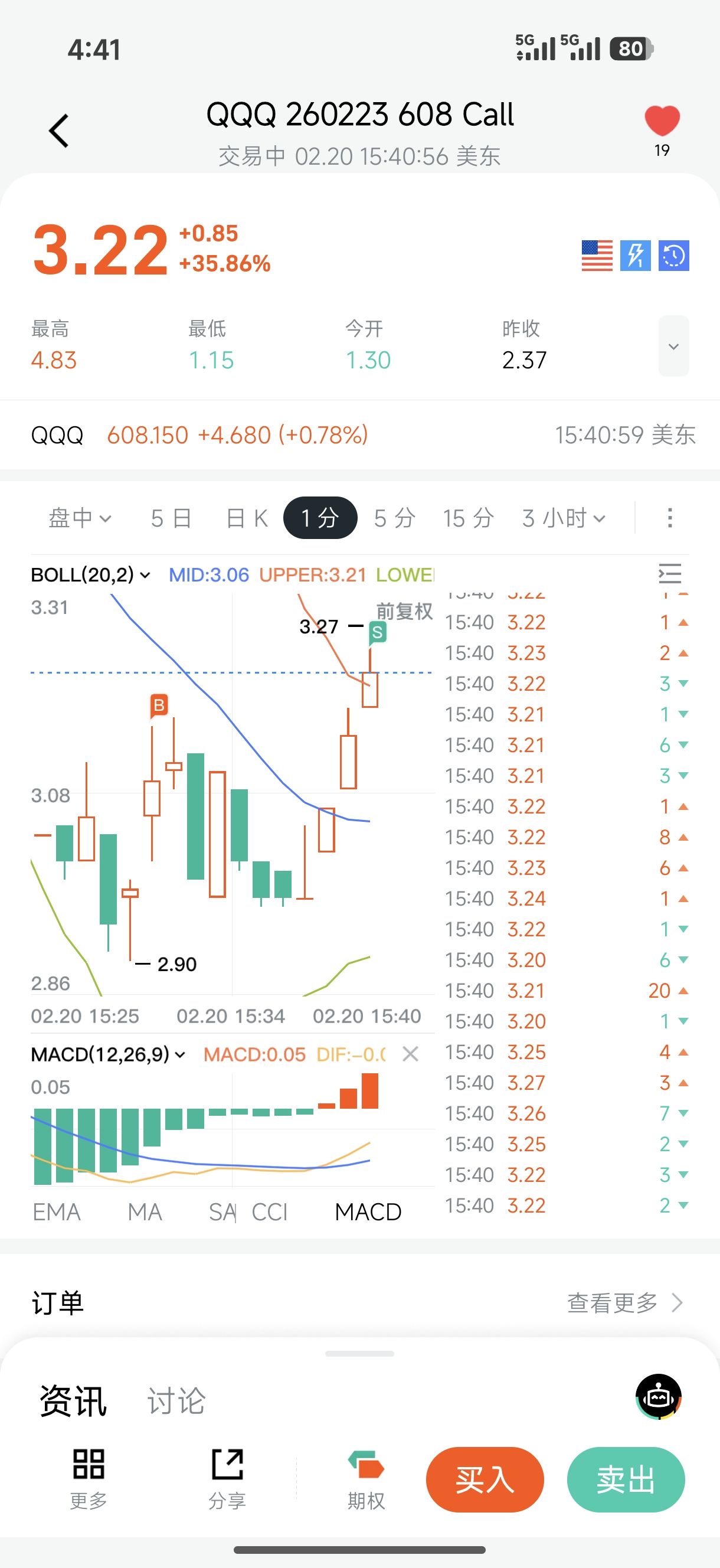Image resolution: width=720 pixels, height=1568 pixels.
Task: Expand the quote details chevron
Action: coord(673,347)
